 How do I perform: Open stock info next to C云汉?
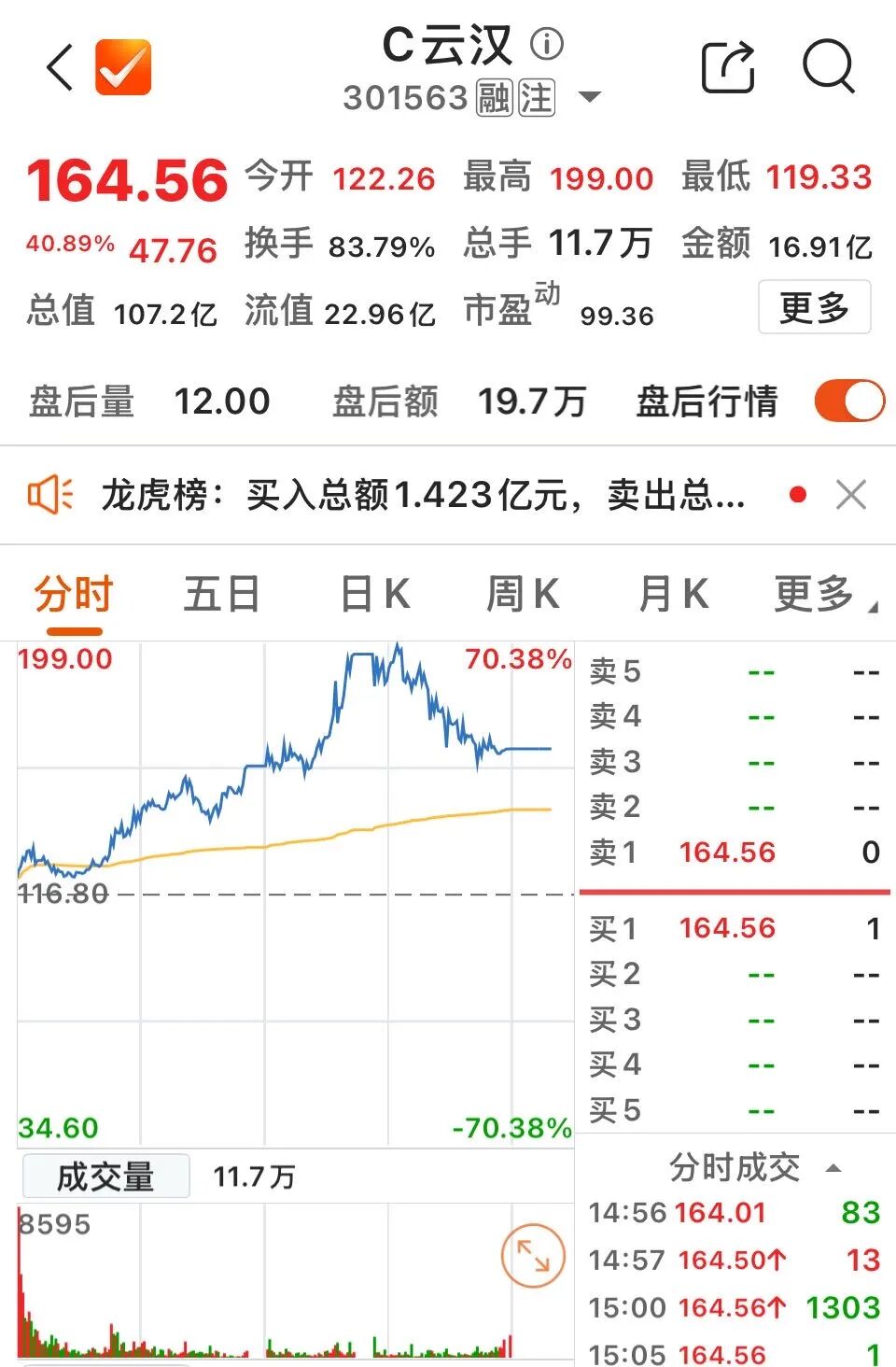click(547, 44)
